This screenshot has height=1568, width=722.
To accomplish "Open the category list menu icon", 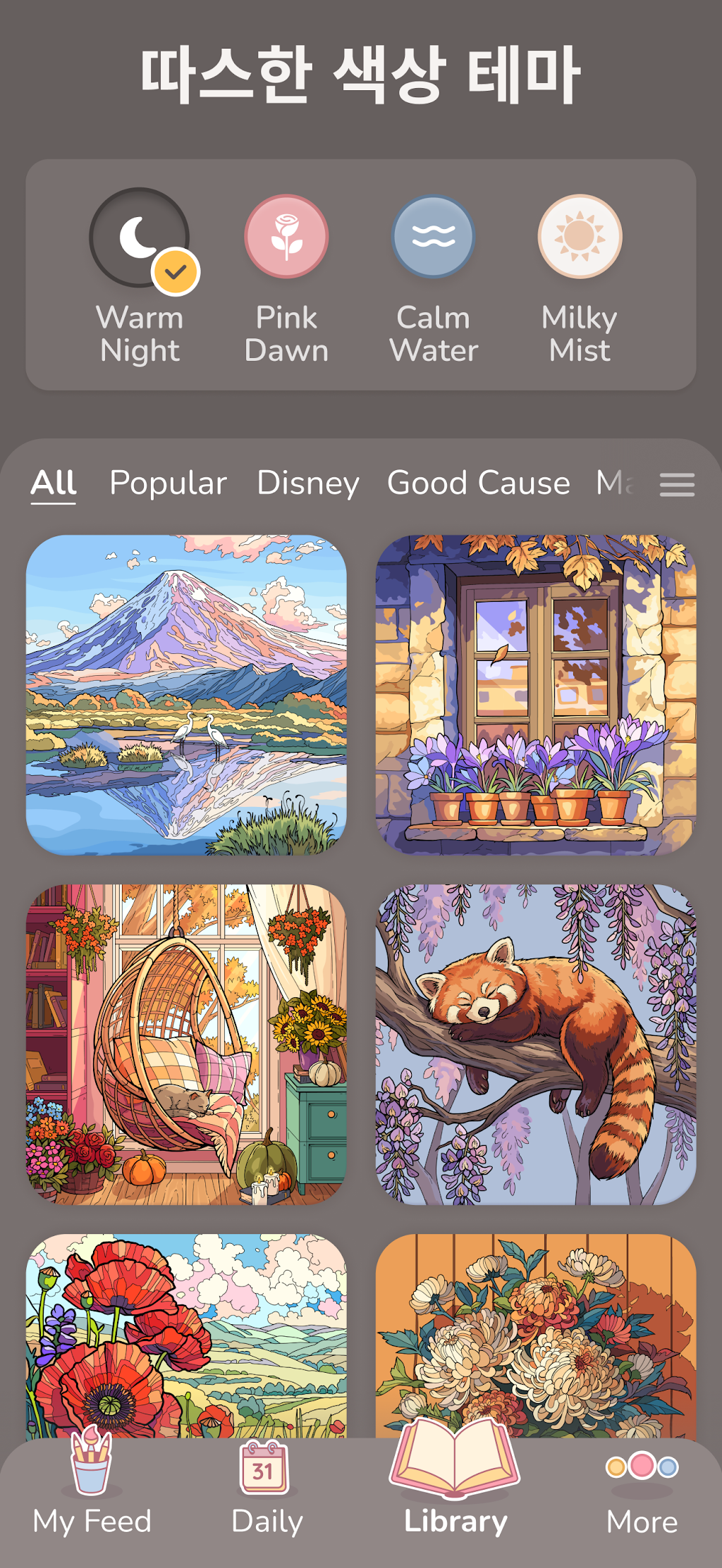I will click(677, 485).
